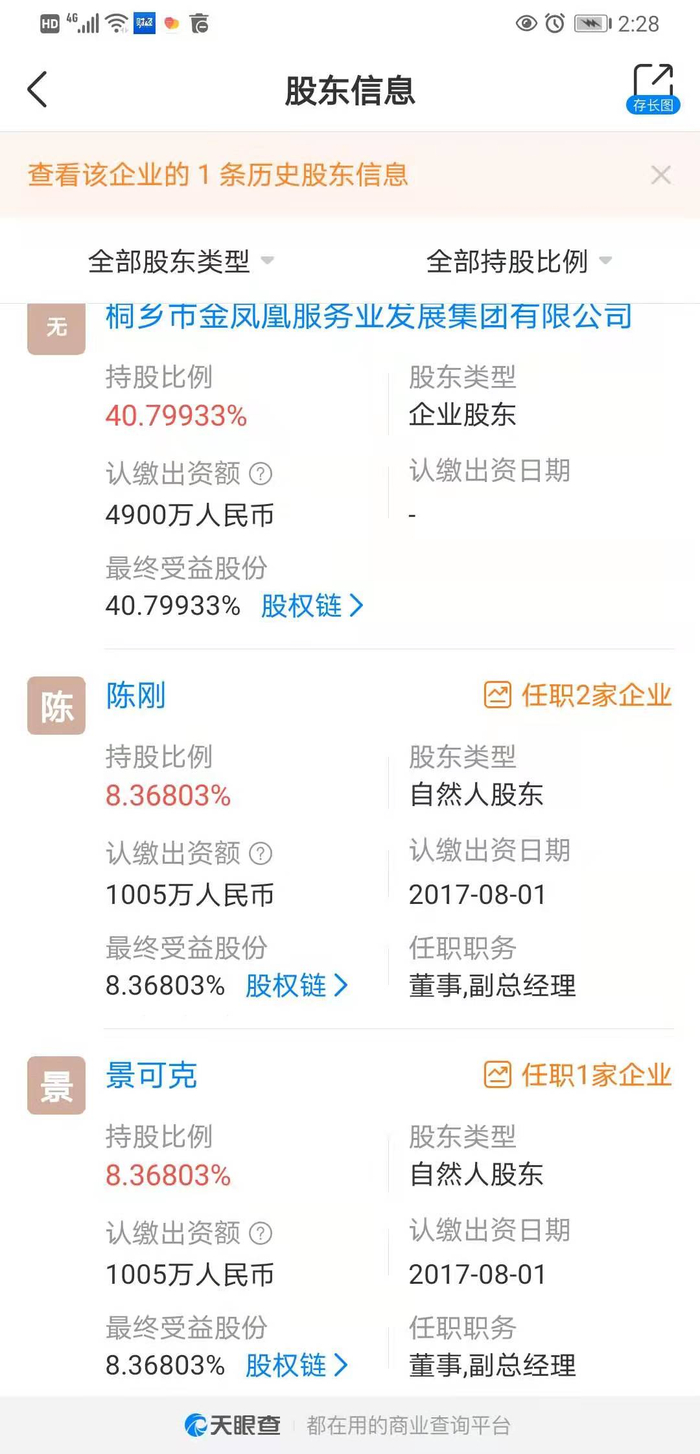Tap 认缴出资额 help icon for 桐乡市金凤凰服务业发展集团
Screen dimensions: 700x1454
(260, 474)
